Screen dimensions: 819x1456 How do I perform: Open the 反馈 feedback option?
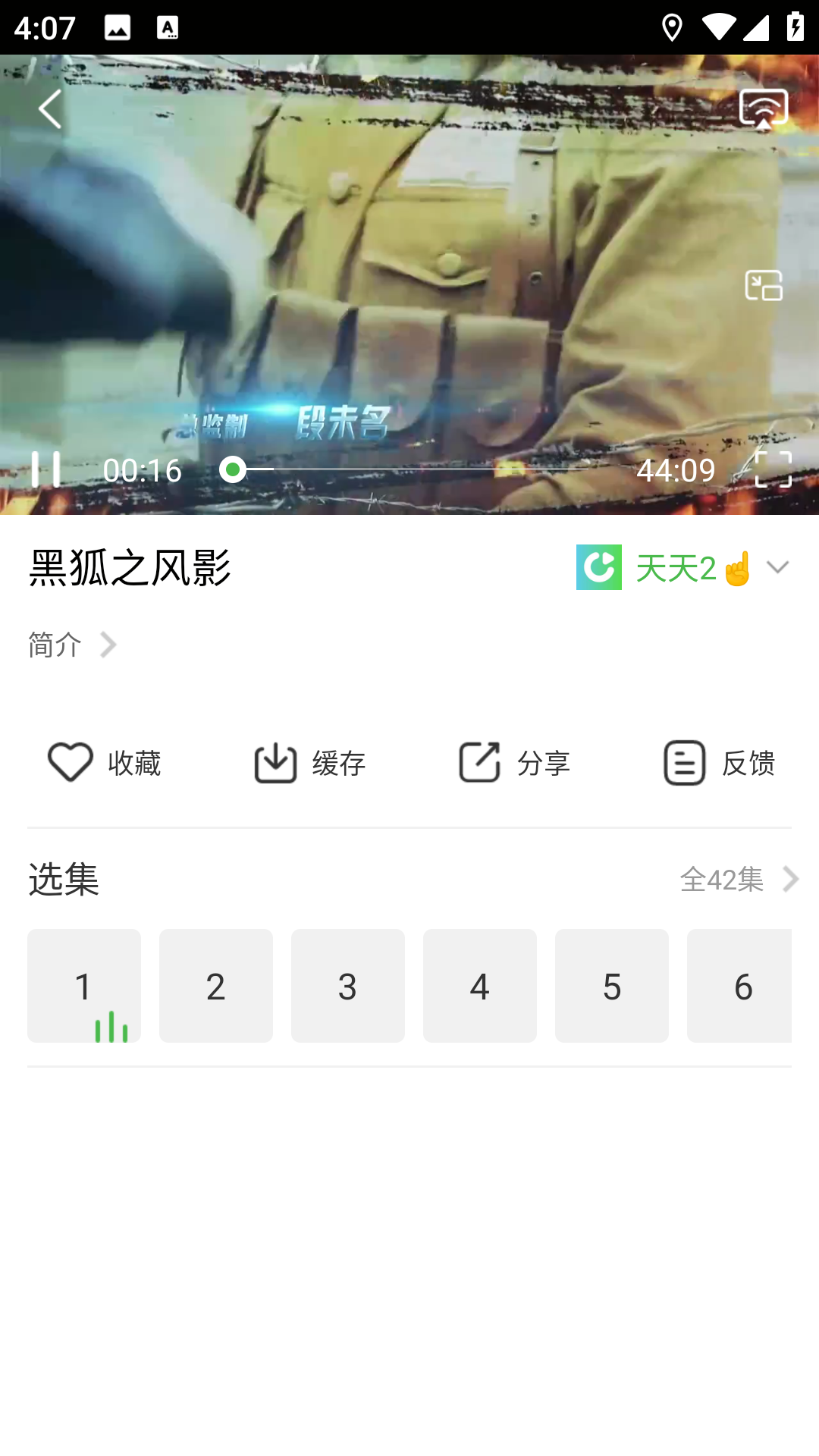coord(719,762)
